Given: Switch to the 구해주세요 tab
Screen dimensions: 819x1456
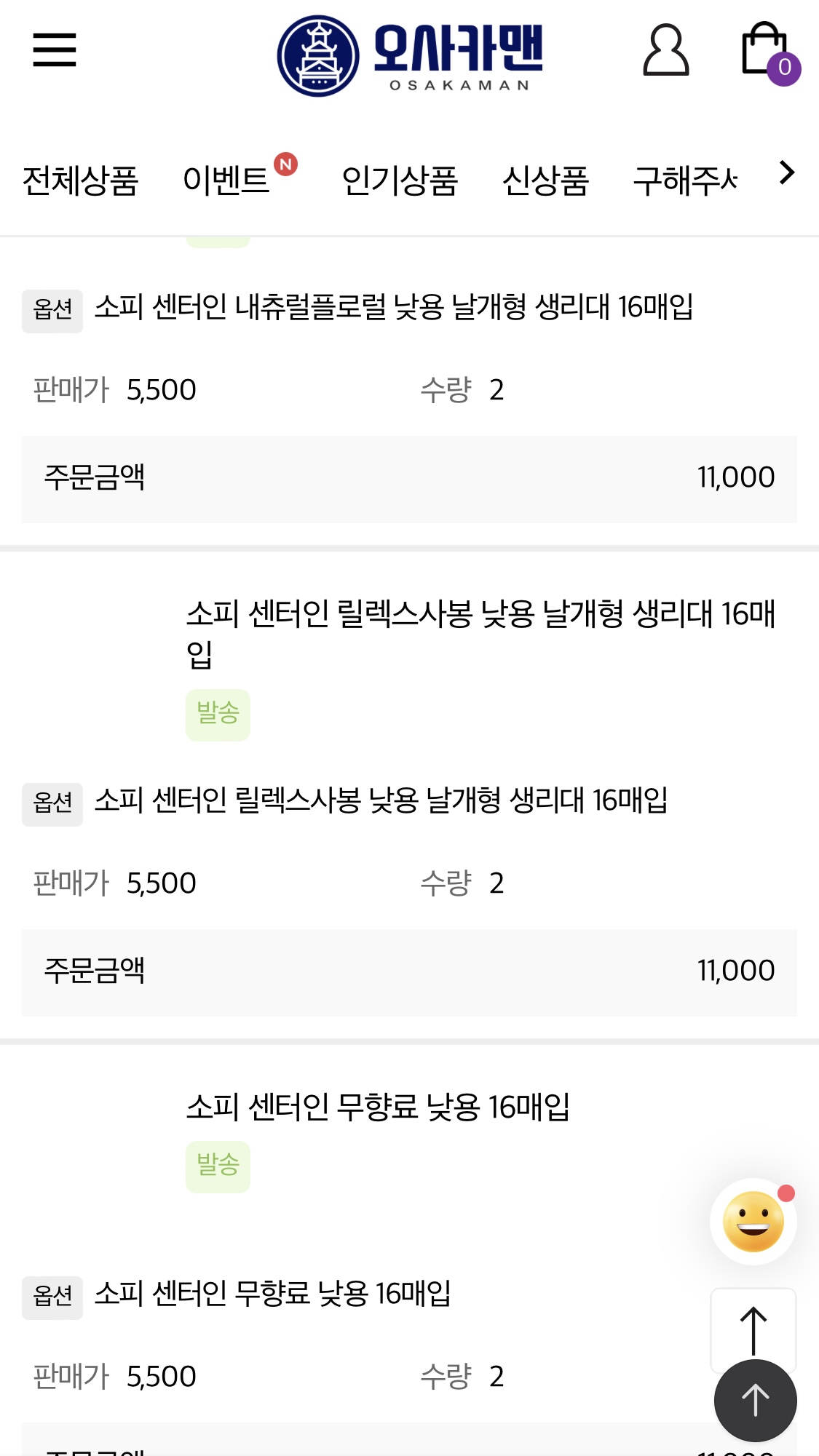Looking at the screenshot, I should pyautogui.click(x=685, y=180).
